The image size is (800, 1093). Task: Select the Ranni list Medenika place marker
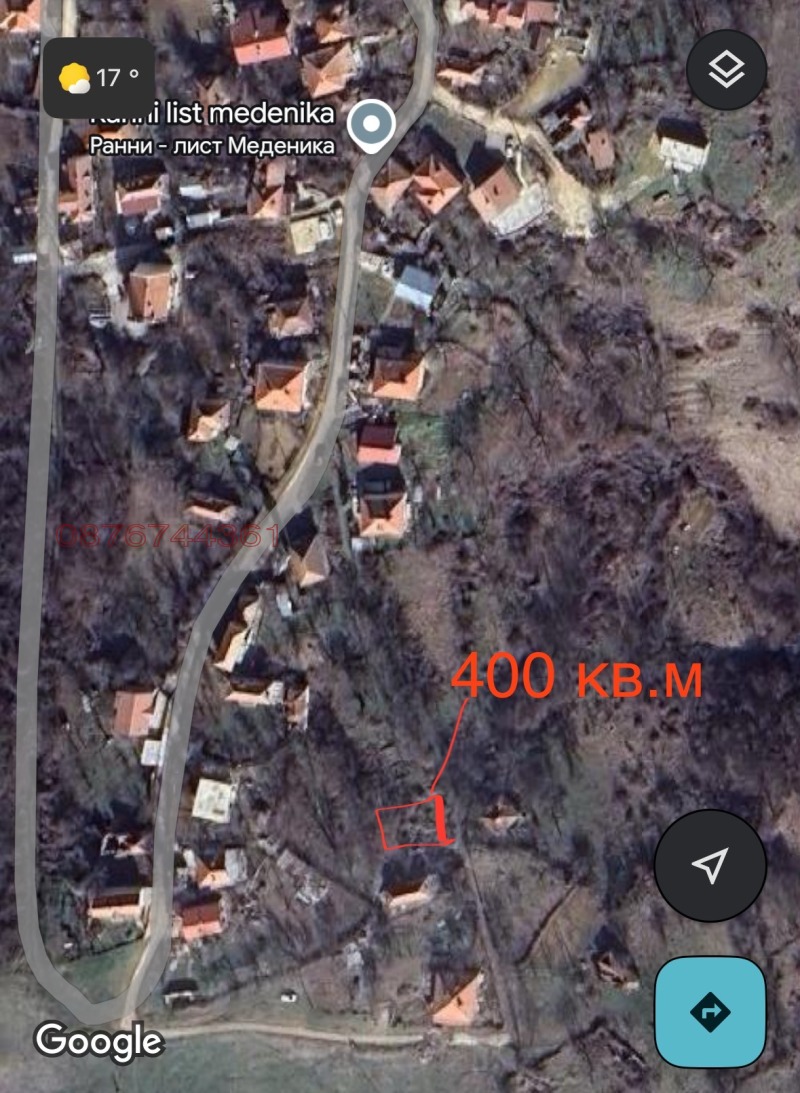pyautogui.click(x=372, y=126)
